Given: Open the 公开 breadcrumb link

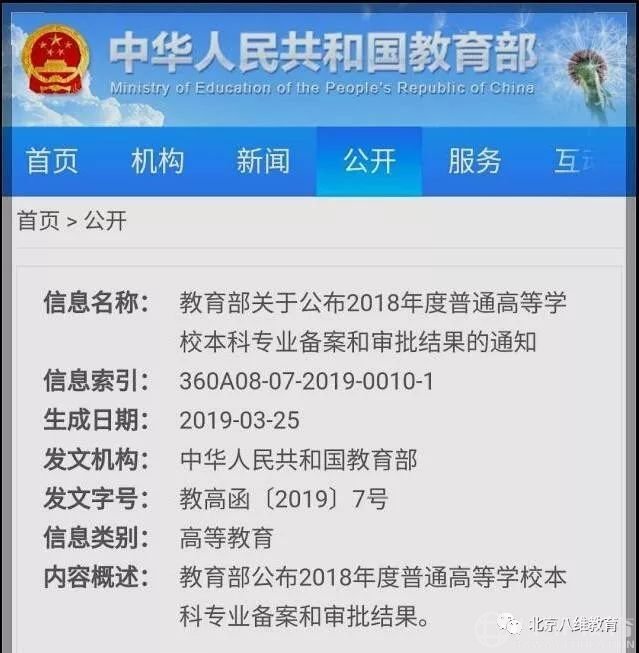Looking at the screenshot, I should tap(105, 221).
